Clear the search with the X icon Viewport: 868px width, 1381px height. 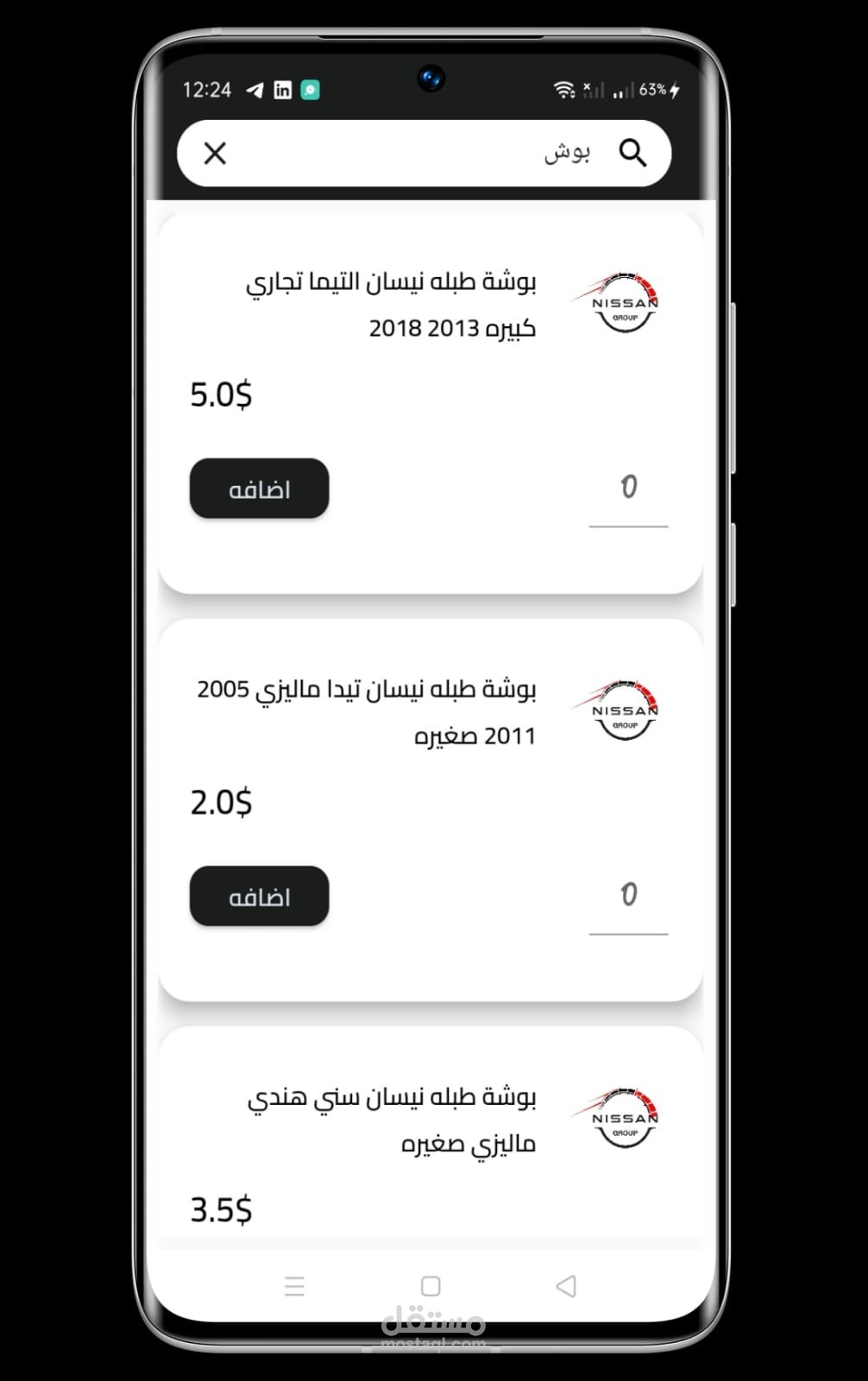point(215,154)
